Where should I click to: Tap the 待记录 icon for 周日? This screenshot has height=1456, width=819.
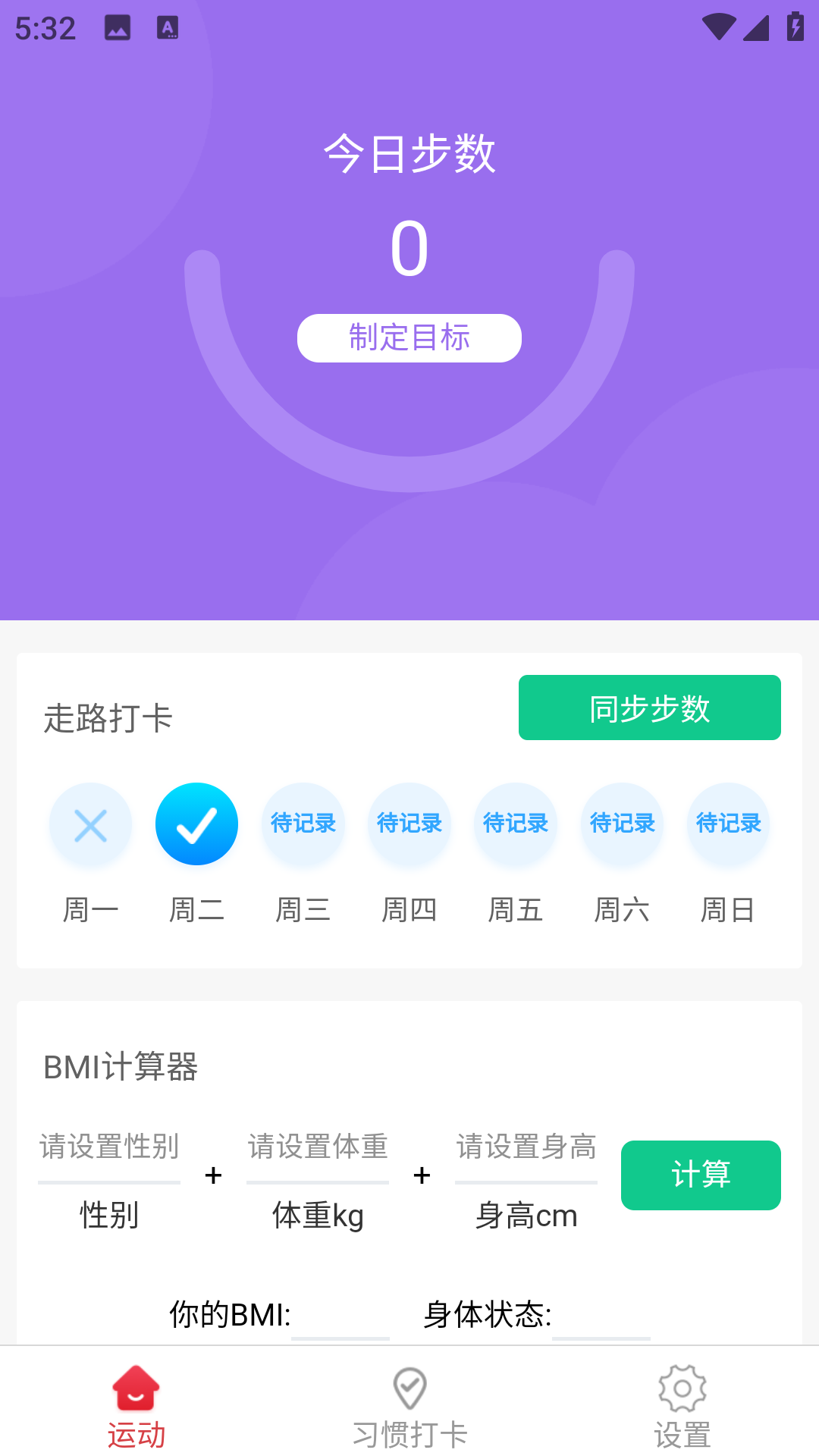[727, 824]
